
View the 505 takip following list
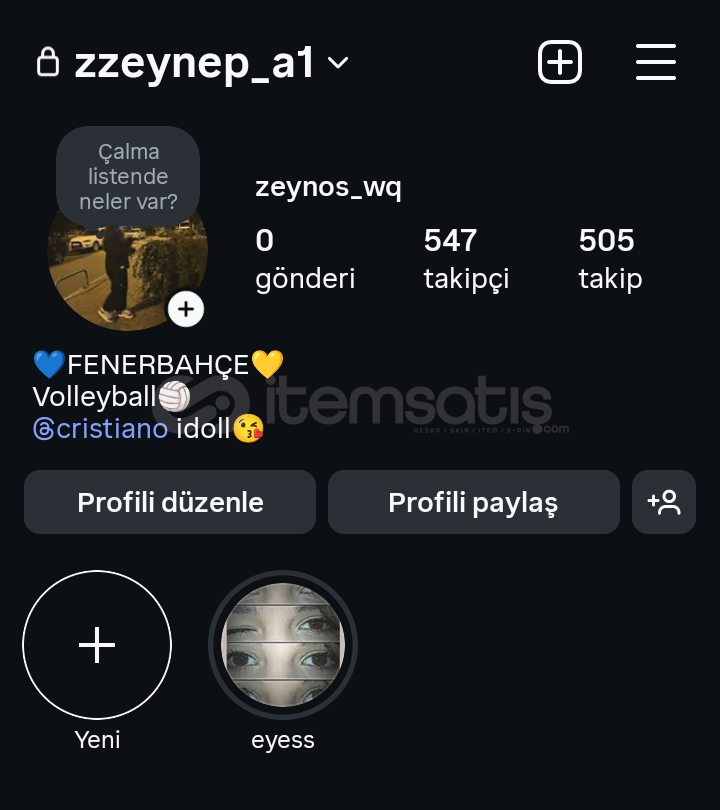(x=610, y=258)
